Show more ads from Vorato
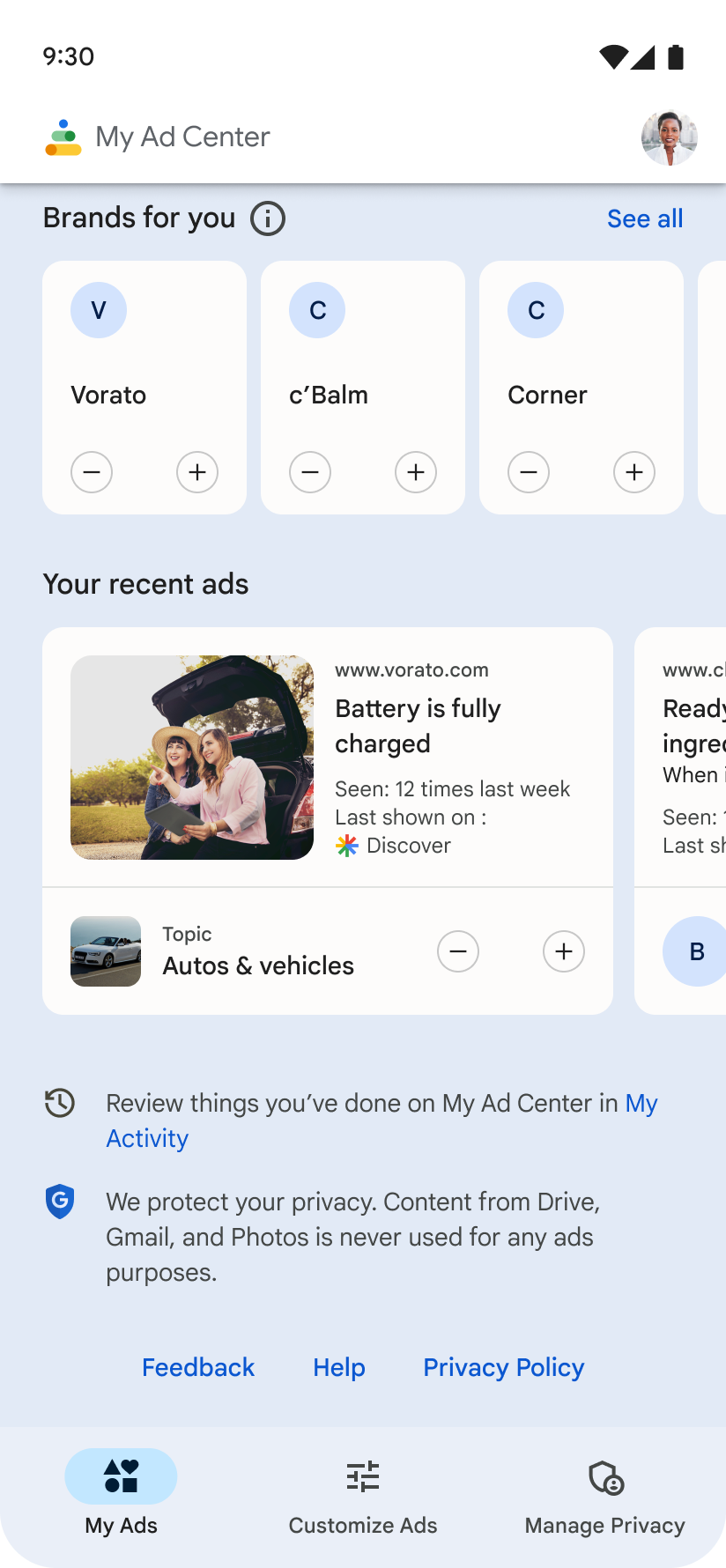 [197, 472]
